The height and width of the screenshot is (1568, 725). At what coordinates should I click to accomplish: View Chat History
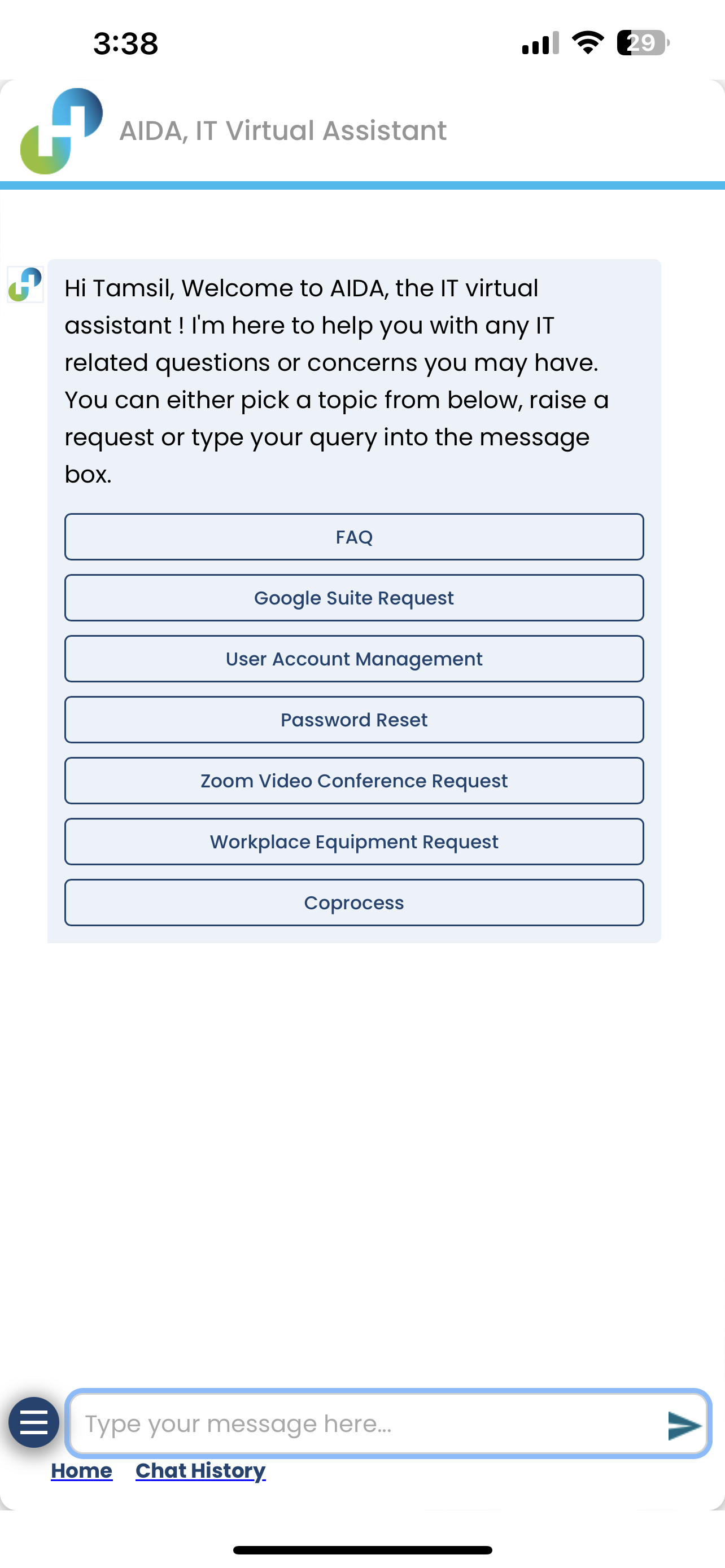201,1470
